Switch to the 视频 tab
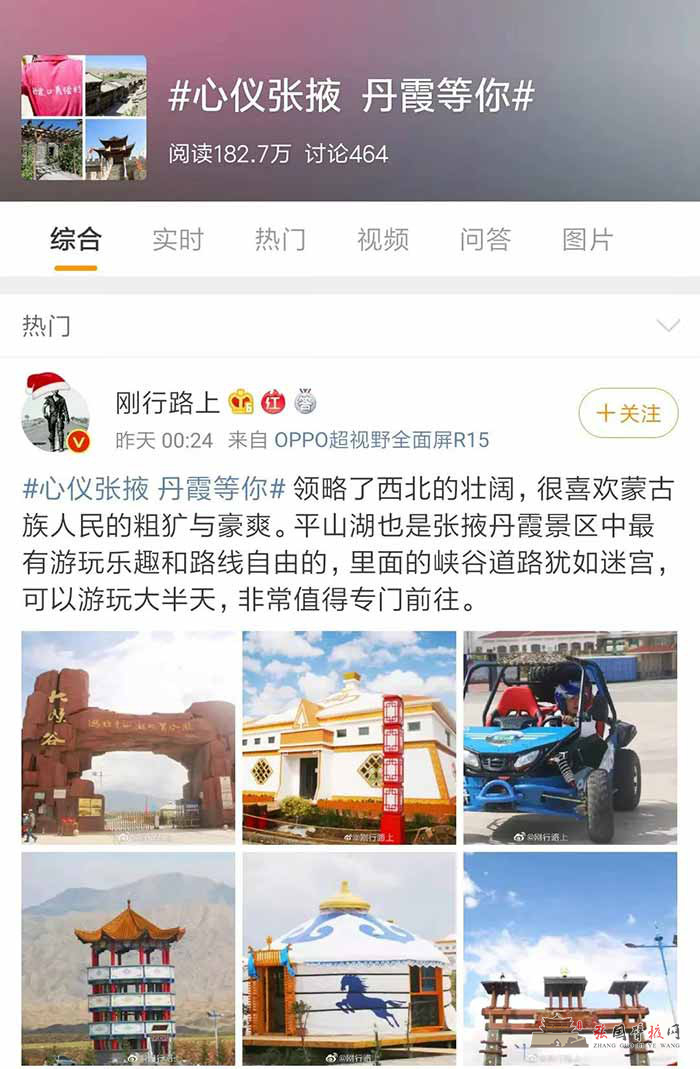This screenshot has width=700, height=1069. (383, 240)
